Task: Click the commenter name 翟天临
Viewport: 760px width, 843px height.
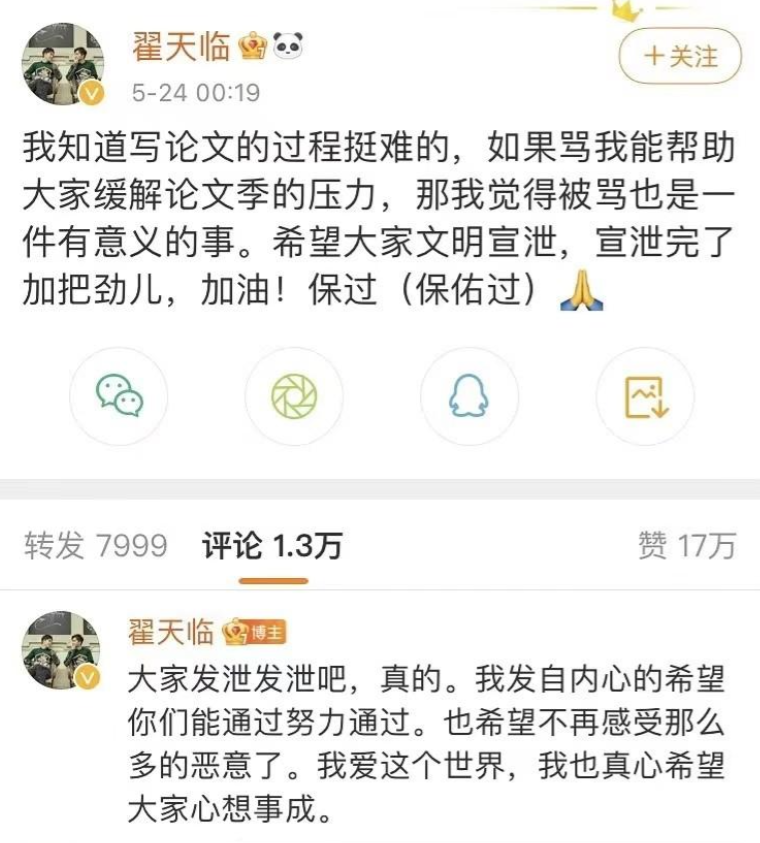Action: coord(167,629)
